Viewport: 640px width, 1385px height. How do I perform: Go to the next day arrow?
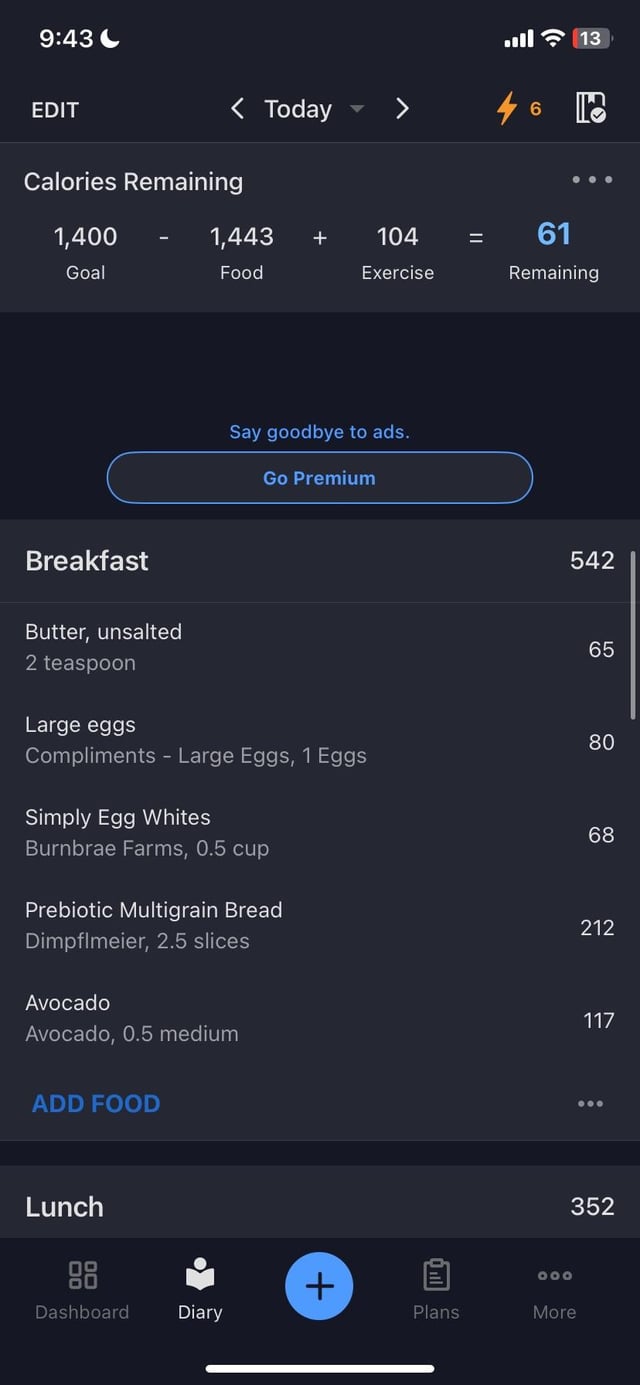pyautogui.click(x=402, y=109)
